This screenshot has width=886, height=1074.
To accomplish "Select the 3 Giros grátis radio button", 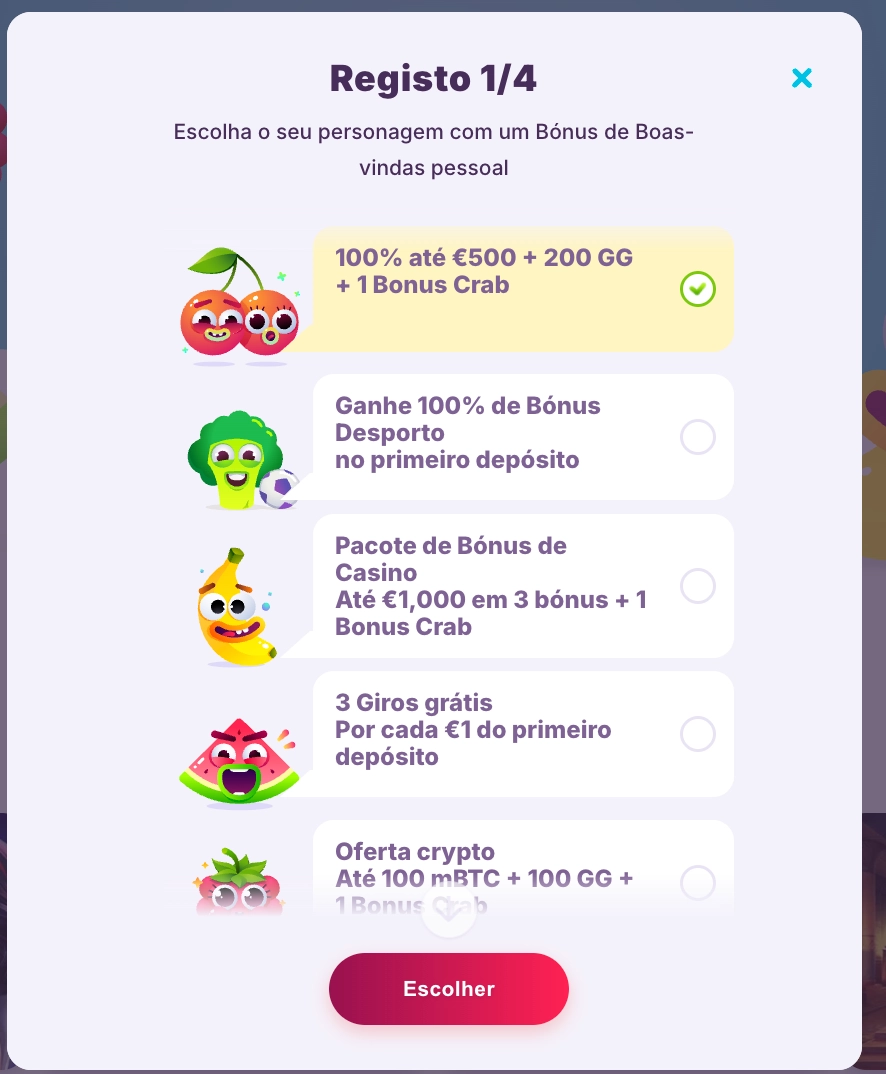I will pos(698,734).
